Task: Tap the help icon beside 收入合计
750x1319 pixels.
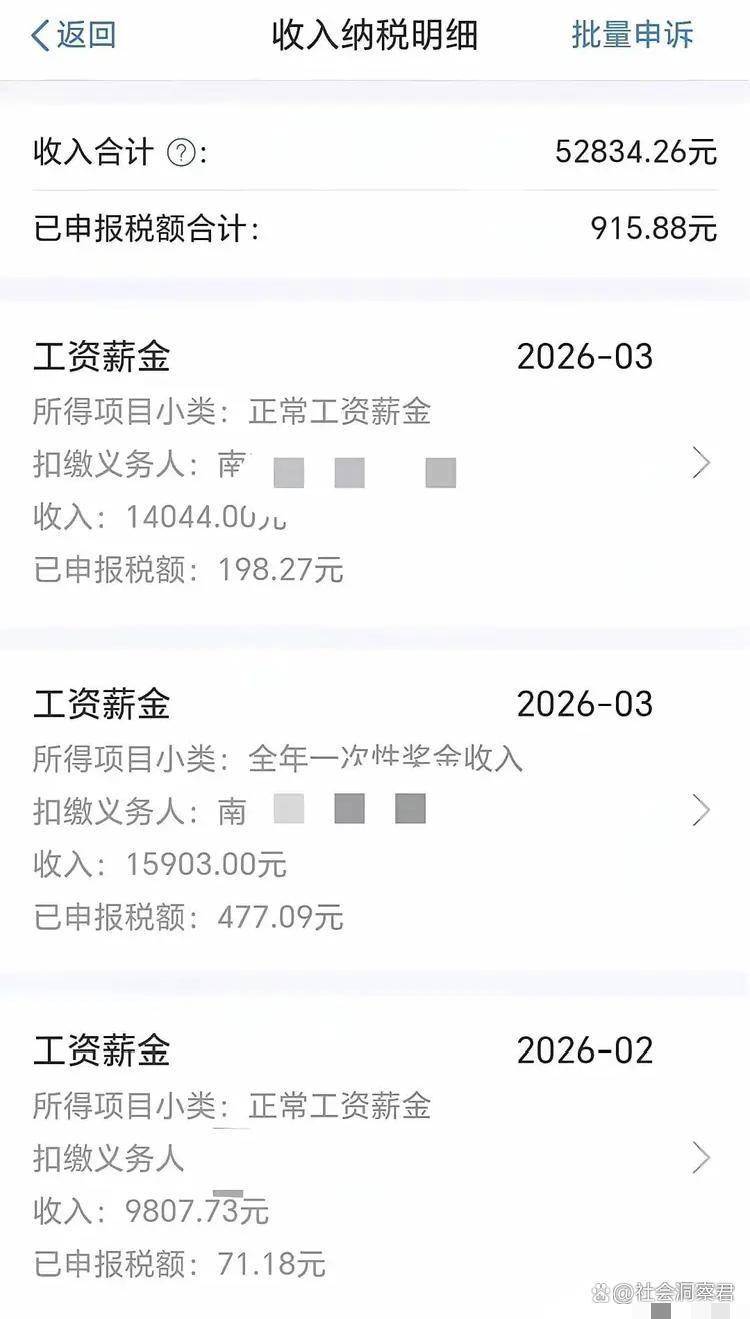Action: point(181,153)
